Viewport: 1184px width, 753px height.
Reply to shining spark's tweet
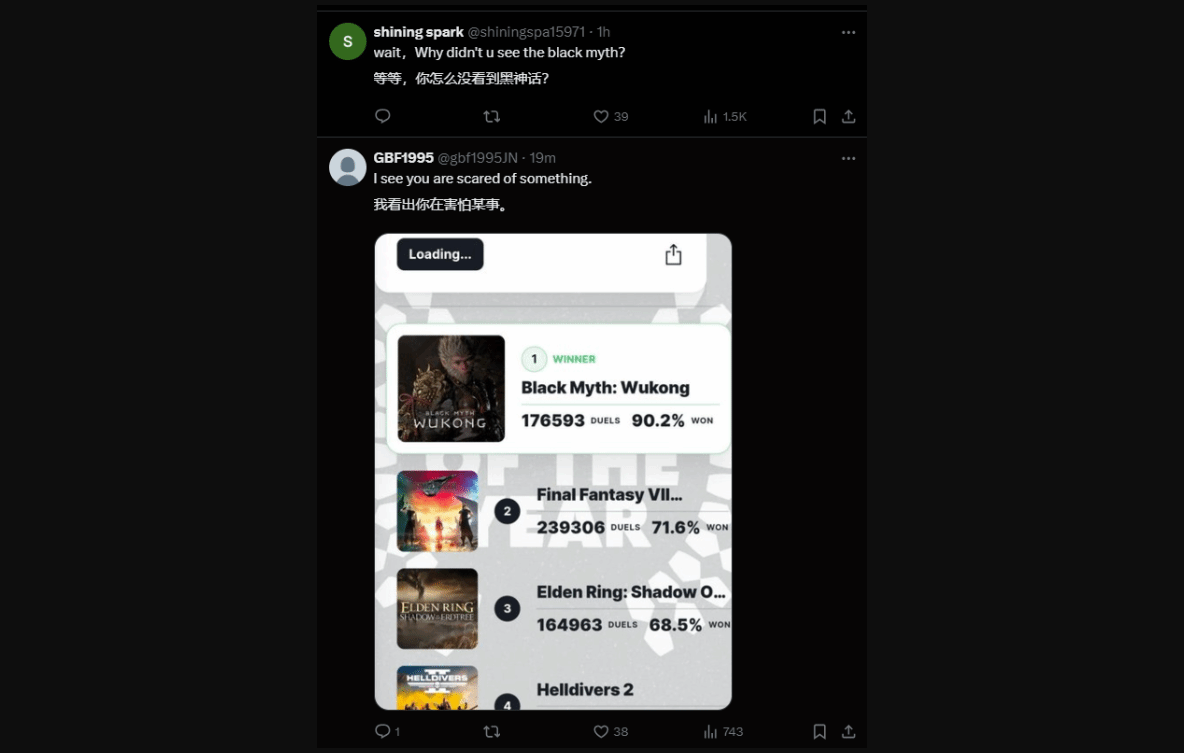[x=382, y=116]
